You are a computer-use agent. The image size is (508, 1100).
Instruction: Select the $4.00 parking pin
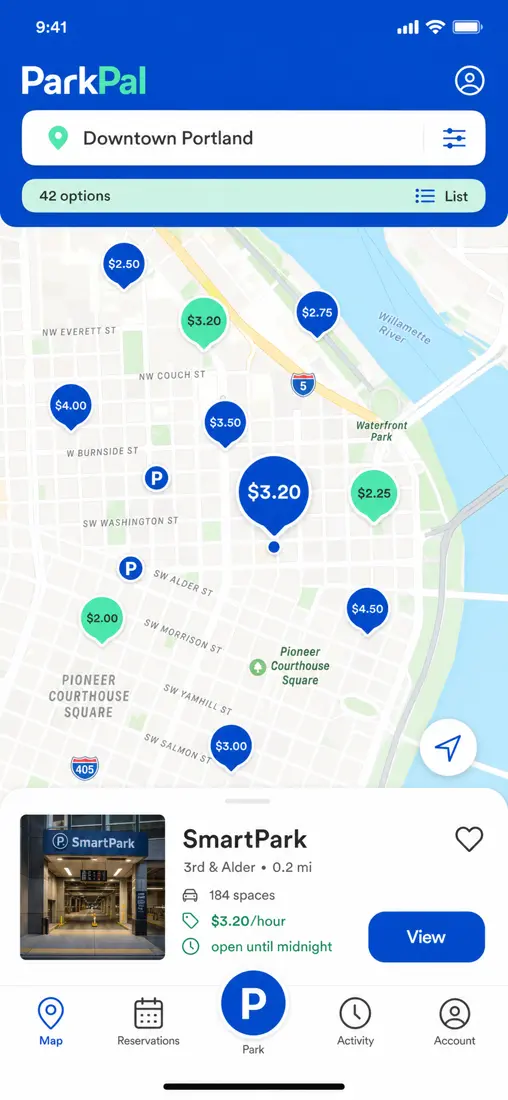(71, 406)
